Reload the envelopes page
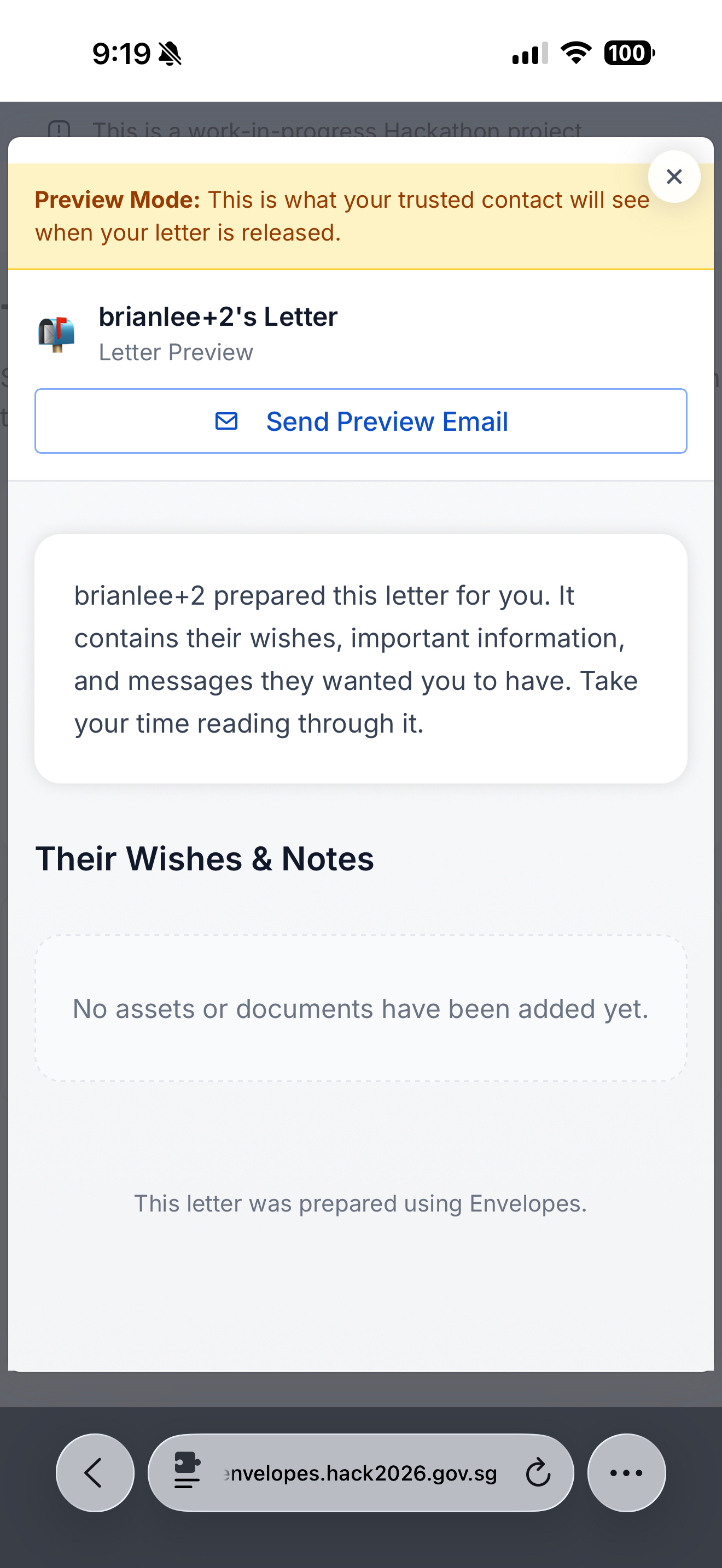The width and height of the screenshot is (722, 1568). tap(538, 1473)
